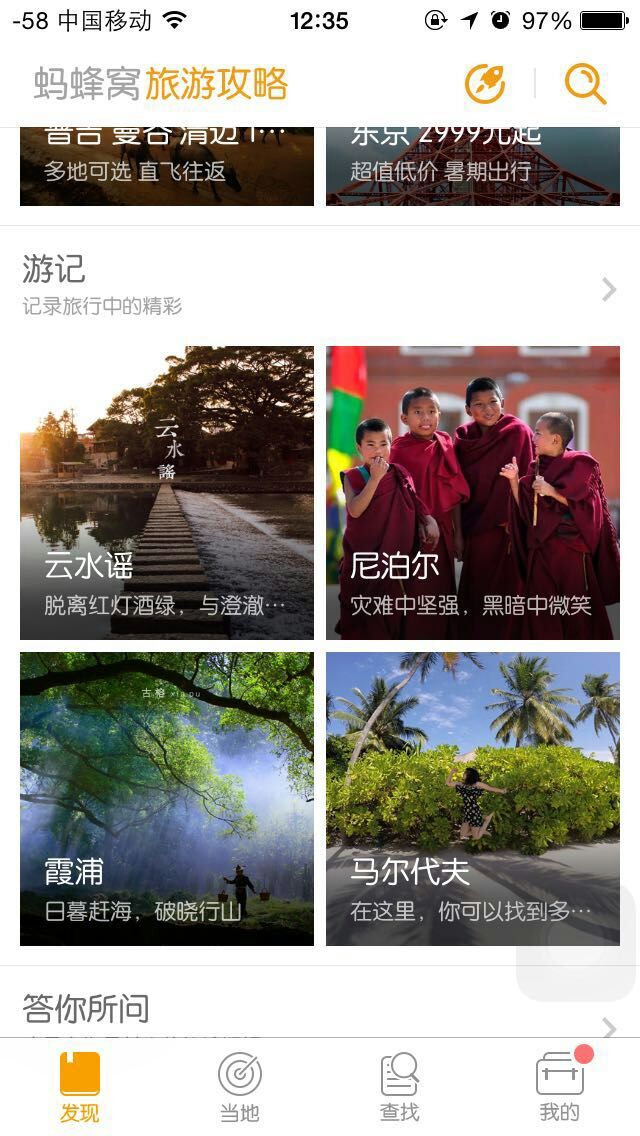Open the 霞浦 travel note
Viewport: 640px width, 1136px height.
pyautogui.click(x=167, y=799)
